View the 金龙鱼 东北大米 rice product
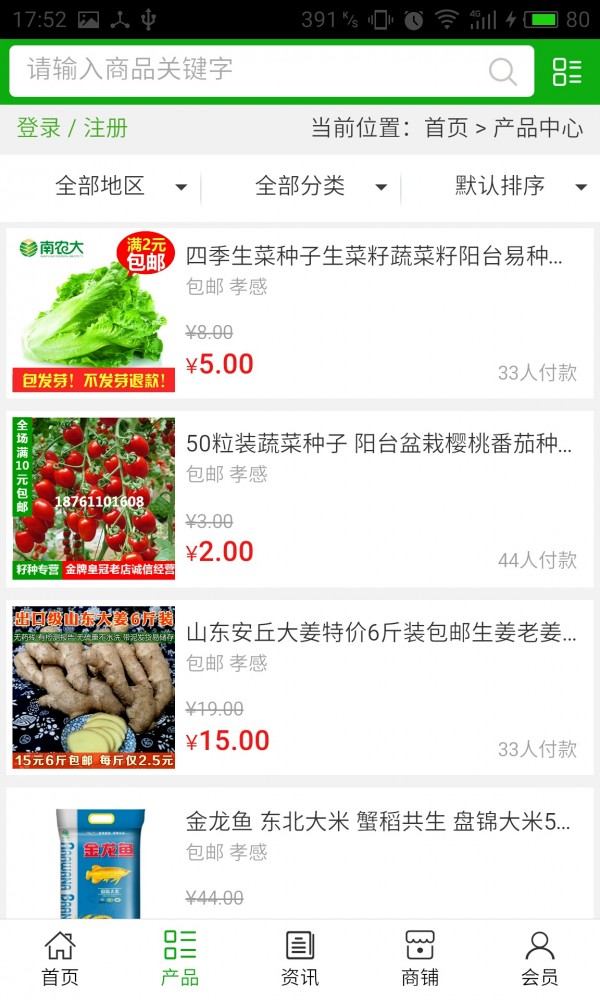The height and width of the screenshot is (1000, 600). (x=378, y=822)
